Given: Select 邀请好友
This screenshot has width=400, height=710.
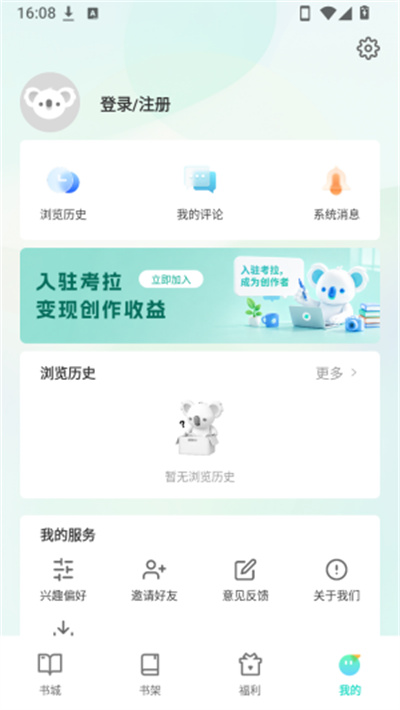Looking at the screenshot, I should (x=154, y=580).
